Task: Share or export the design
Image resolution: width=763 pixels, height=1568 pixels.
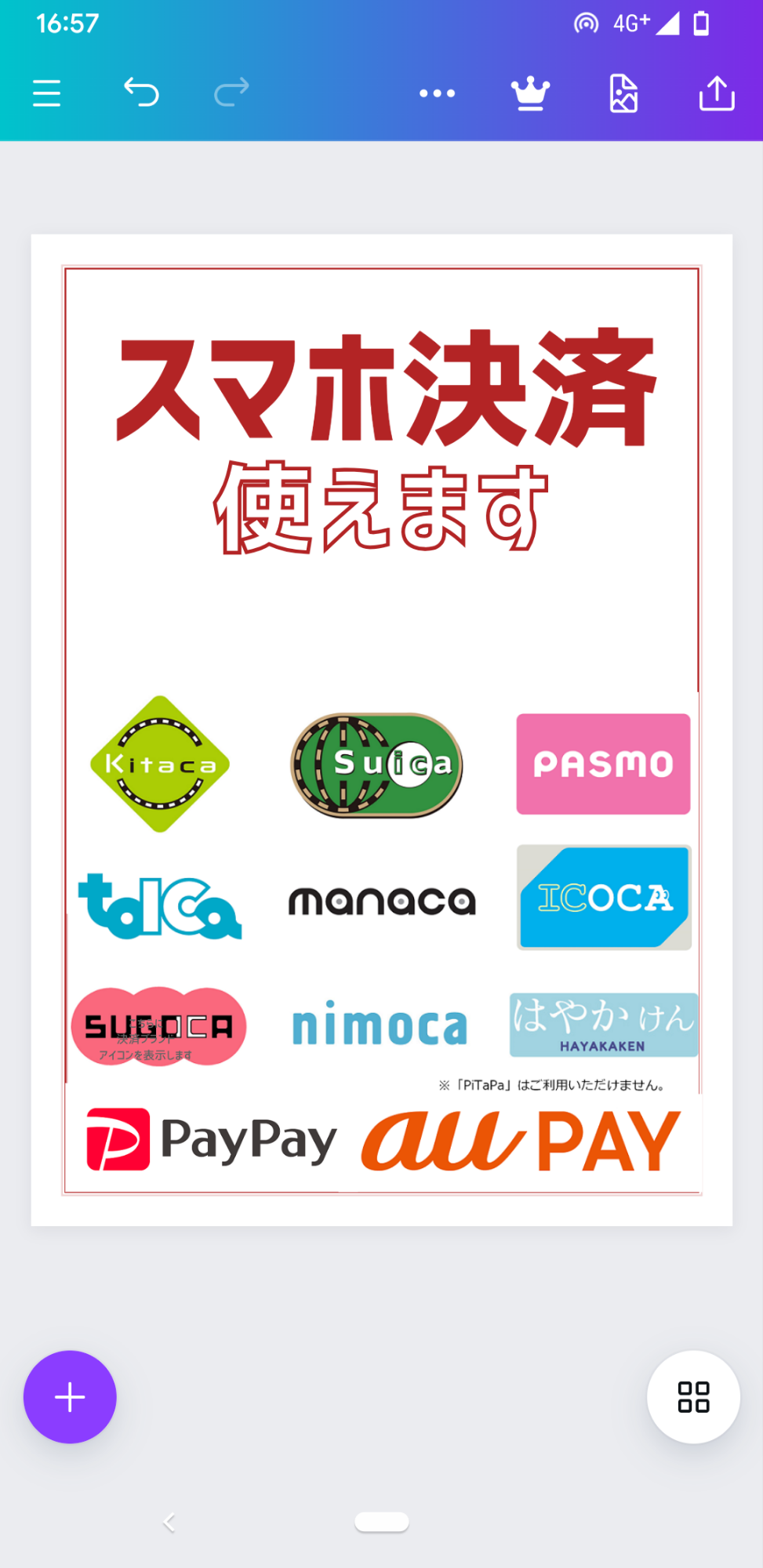Action: click(x=717, y=93)
